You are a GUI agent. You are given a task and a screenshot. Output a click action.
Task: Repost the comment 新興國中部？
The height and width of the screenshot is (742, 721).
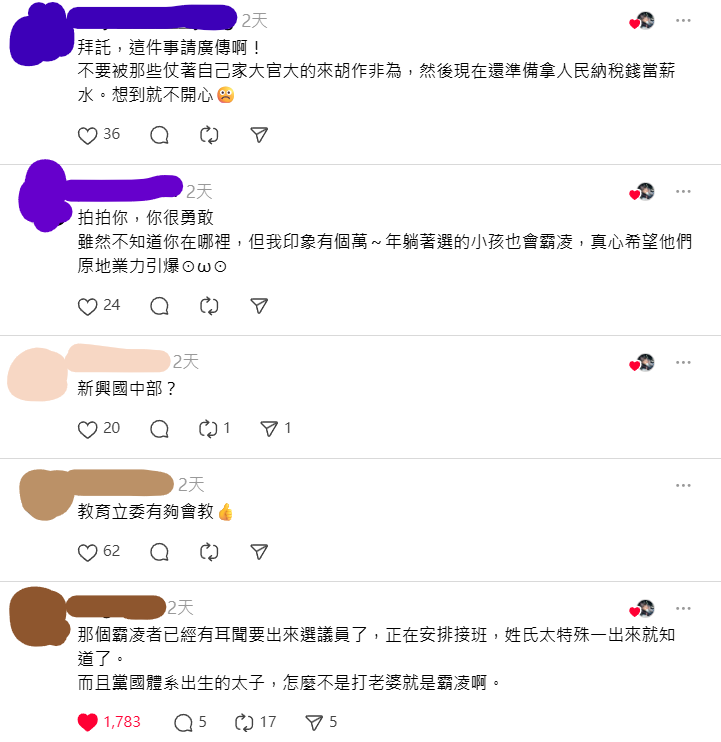(209, 429)
